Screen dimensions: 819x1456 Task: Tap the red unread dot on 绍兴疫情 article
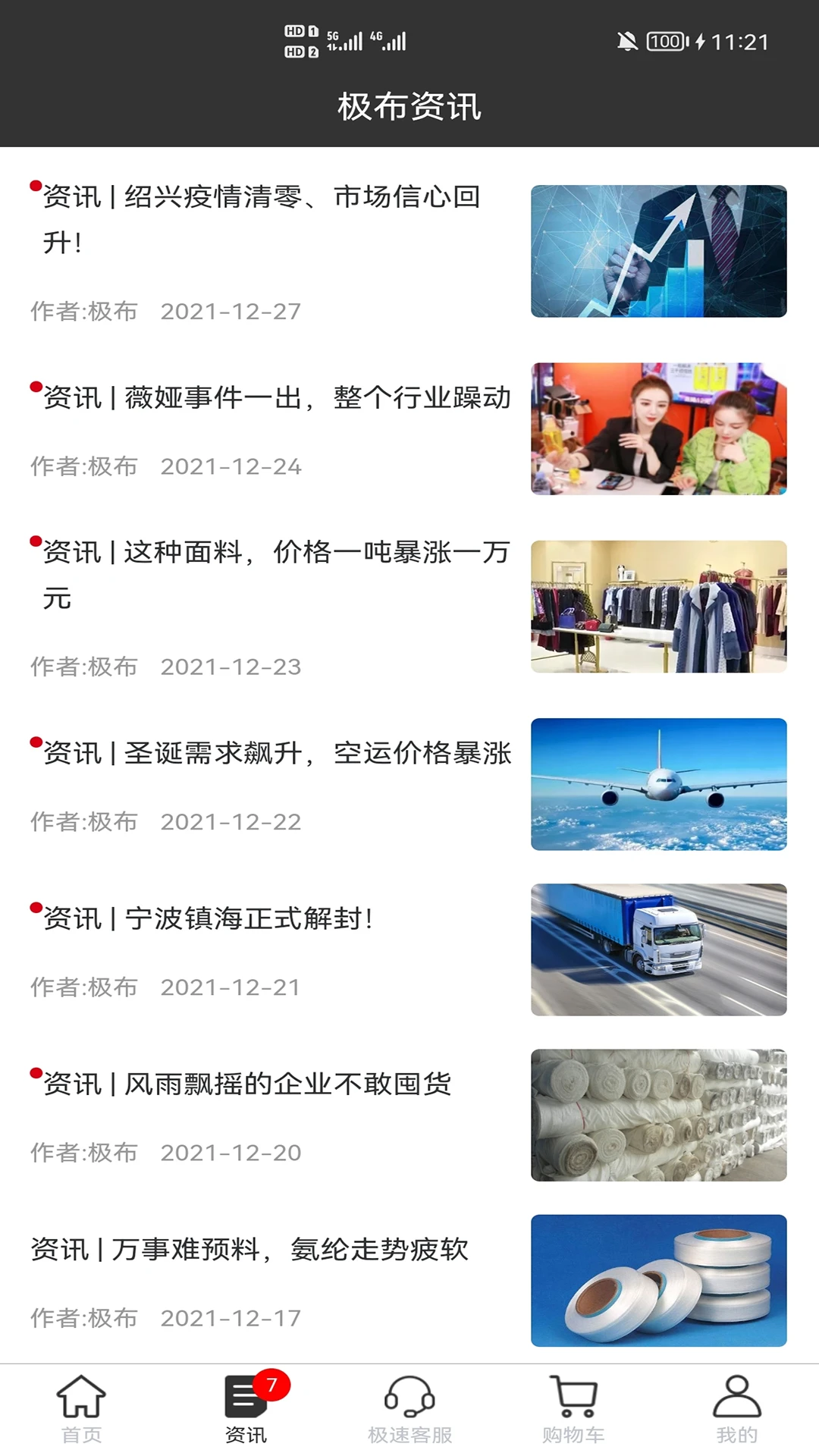(33, 186)
